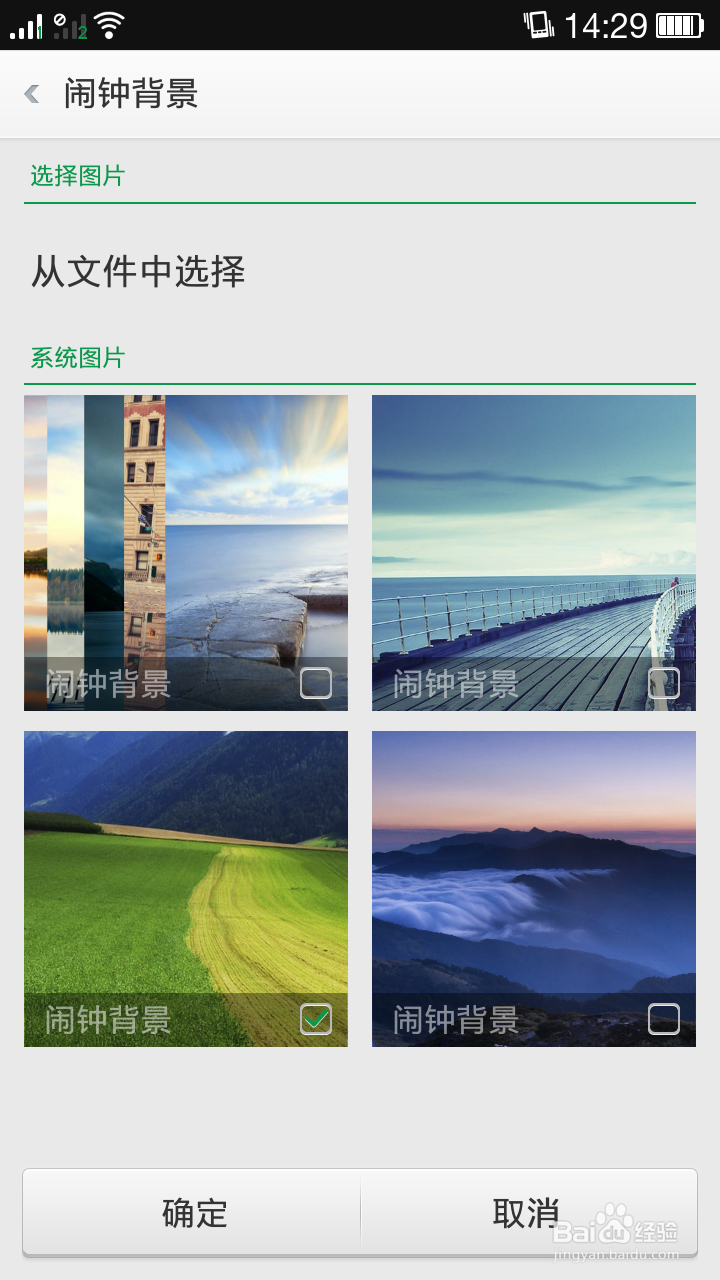Go back from 闹钟背景 screen
Viewport: 720px width, 1280px height.
coord(33,94)
